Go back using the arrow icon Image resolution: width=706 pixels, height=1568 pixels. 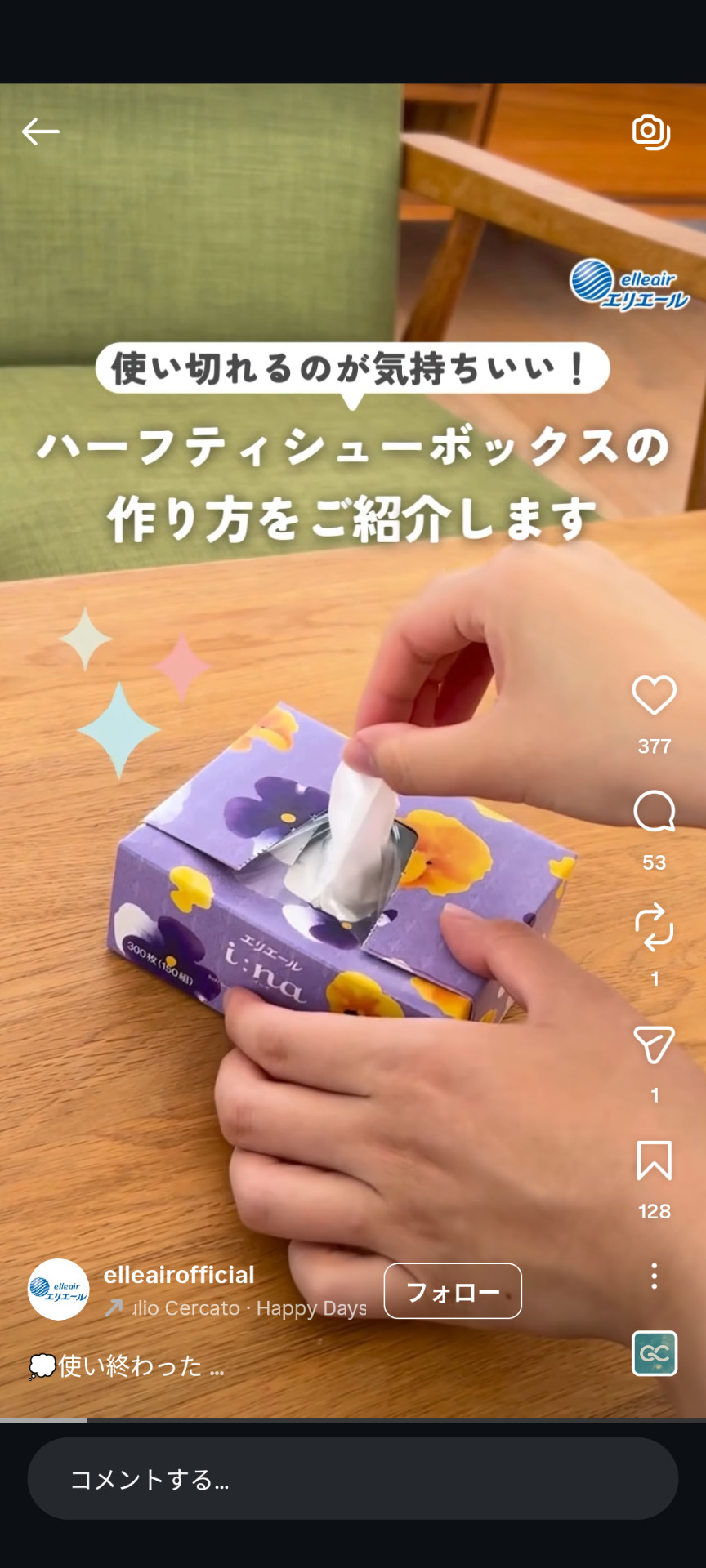[x=40, y=131]
